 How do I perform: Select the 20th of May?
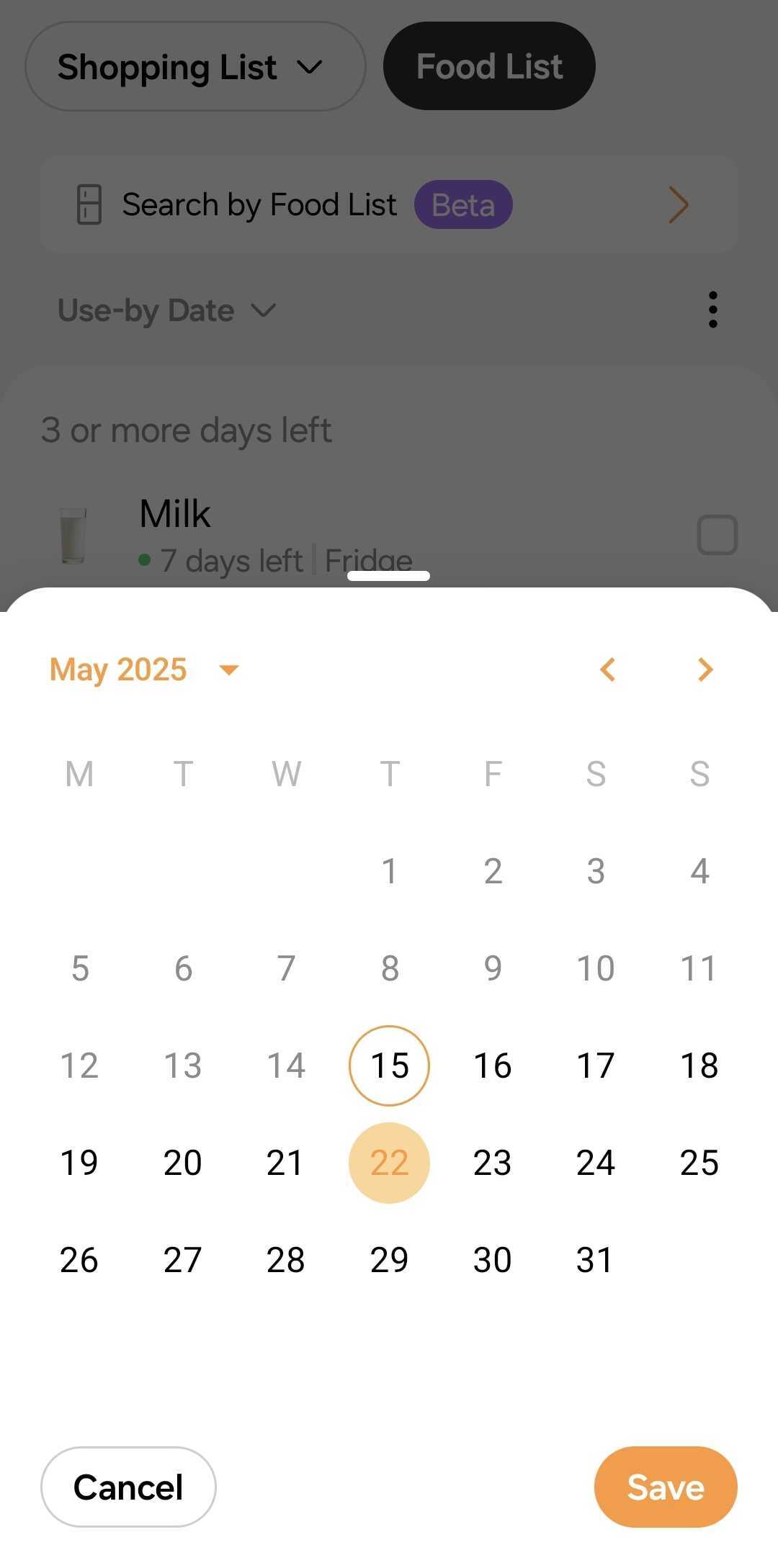point(183,1163)
